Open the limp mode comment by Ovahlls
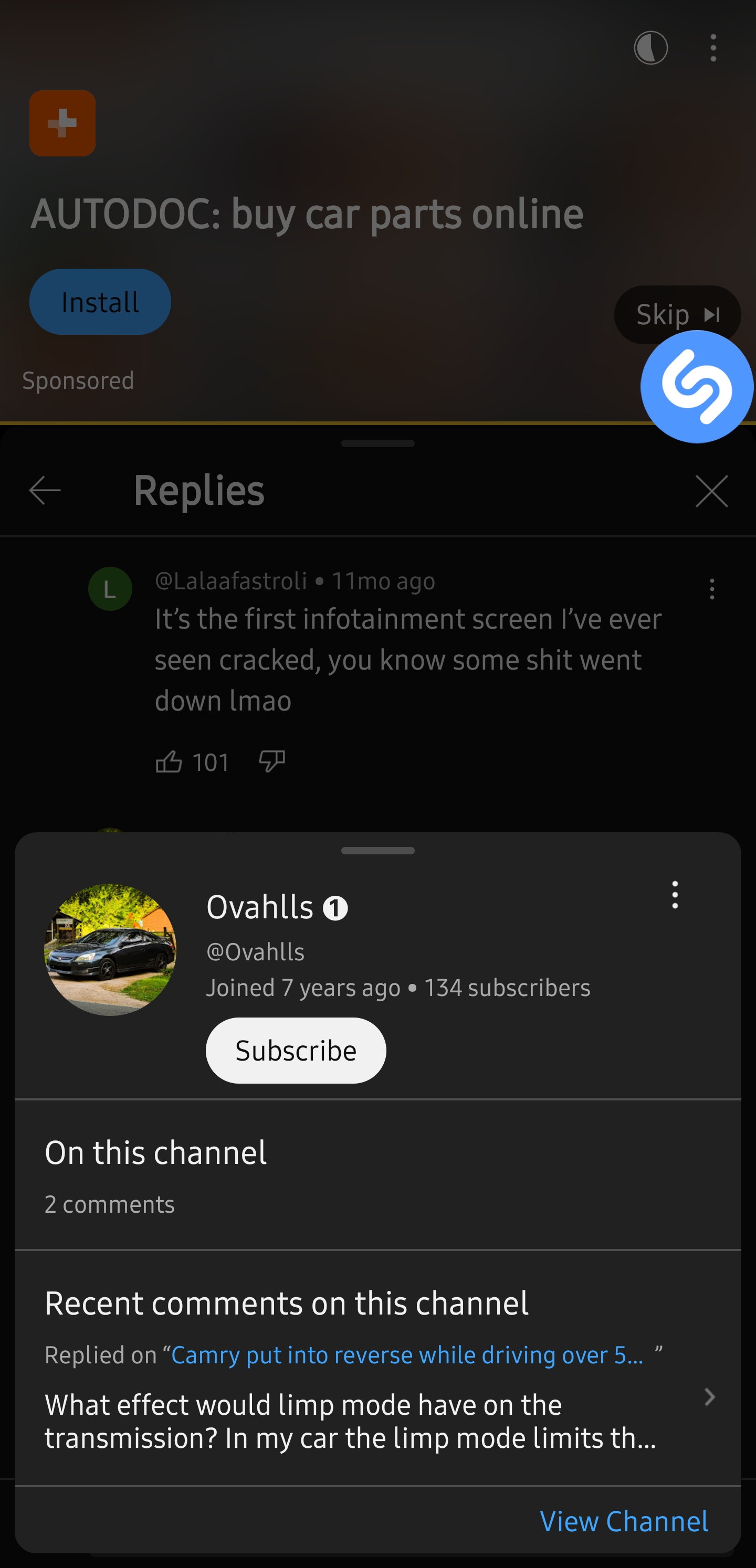The image size is (756, 1568). pyautogui.click(x=350, y=1421)
